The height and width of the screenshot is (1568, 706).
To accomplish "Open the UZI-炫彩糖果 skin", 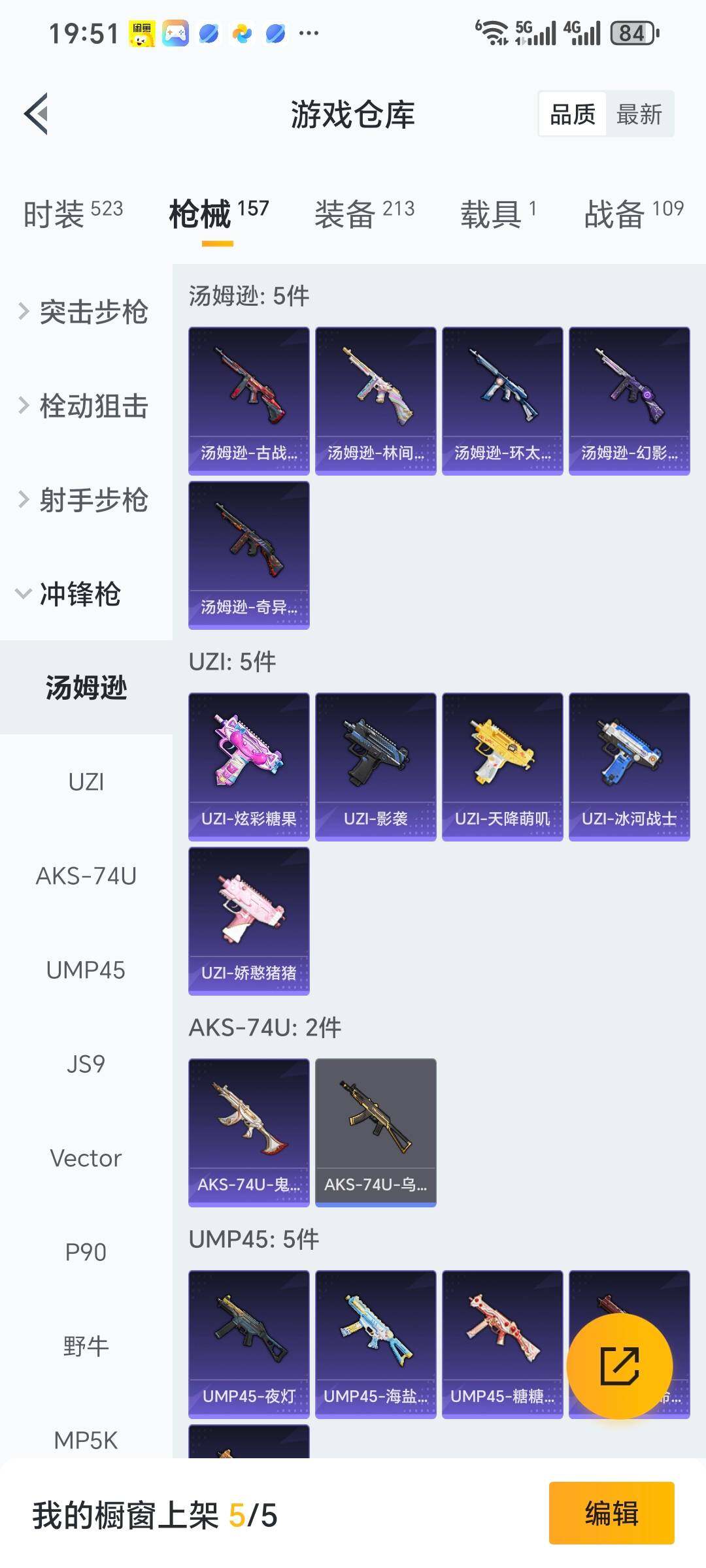I will pos(248,766).
